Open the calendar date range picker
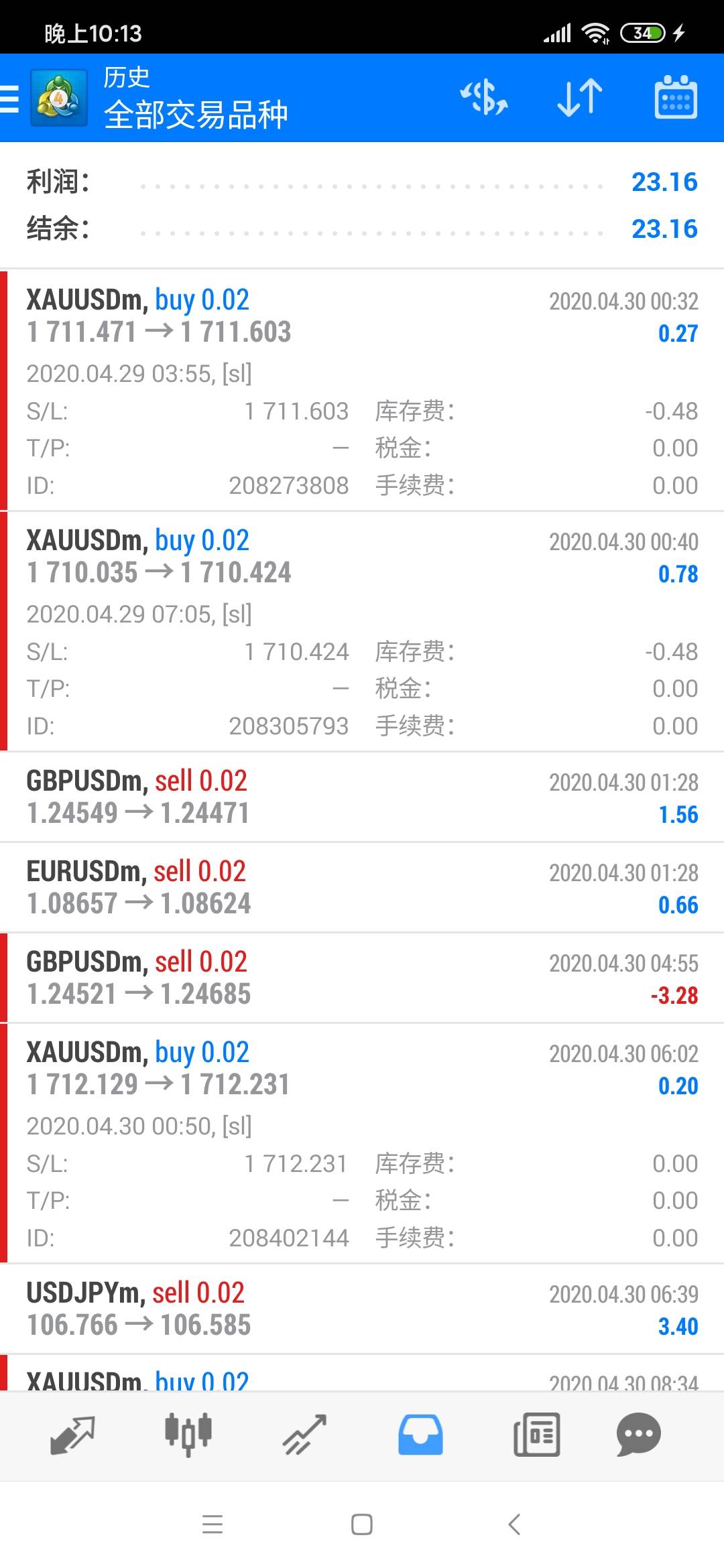The height and width of the screenshot is (1568, 724). pos(675,97)
